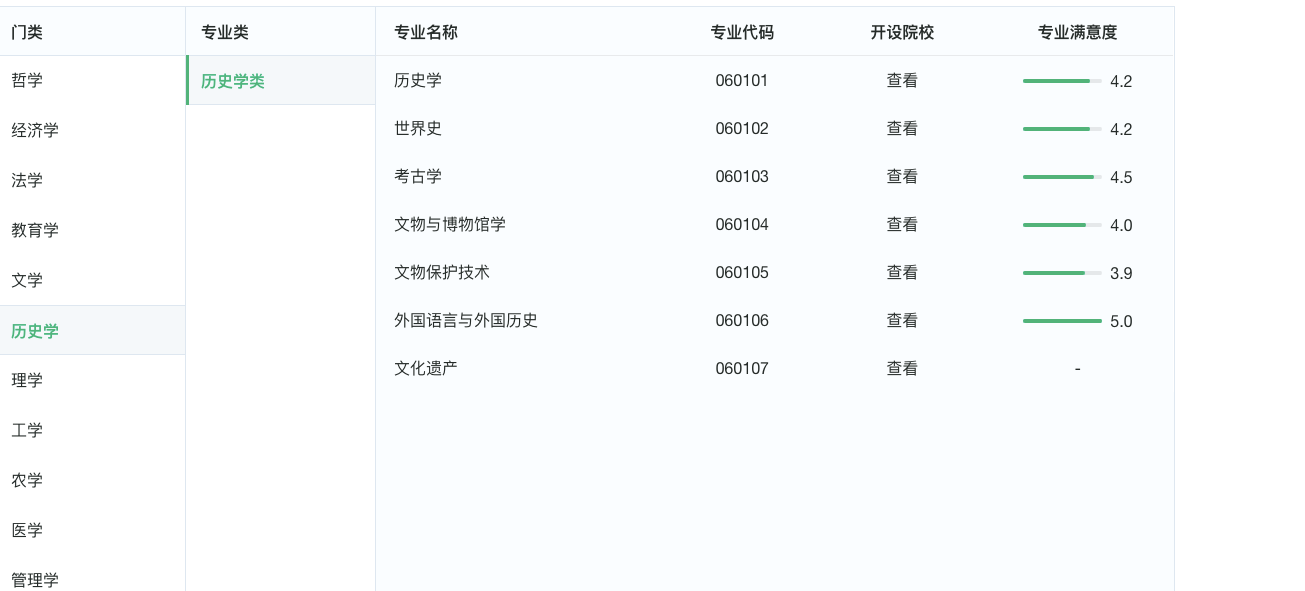Switch to the 工学 category
The width and height of the screenshot is (1305, 591).
[x=27, y=430]
